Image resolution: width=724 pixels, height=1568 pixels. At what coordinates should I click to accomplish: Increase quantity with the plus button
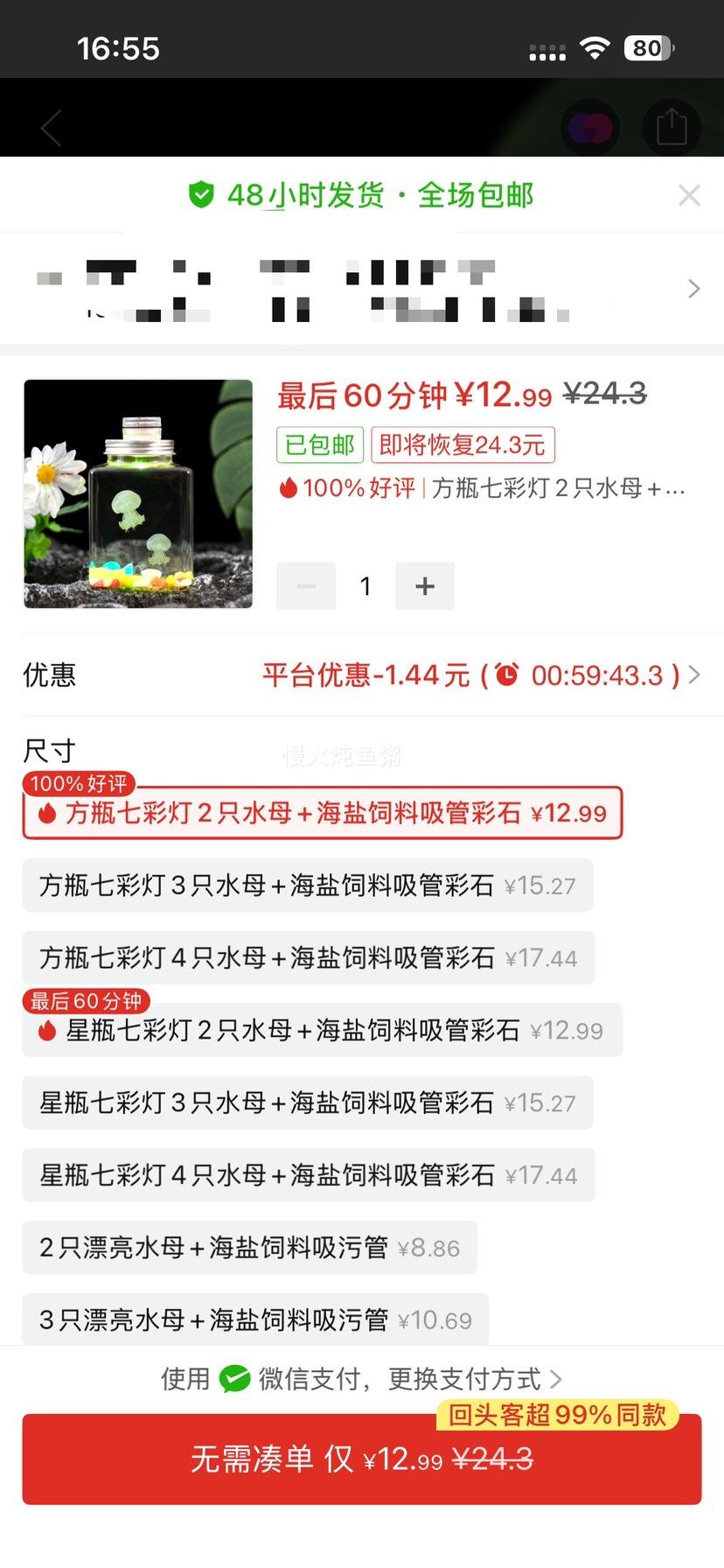425,585
